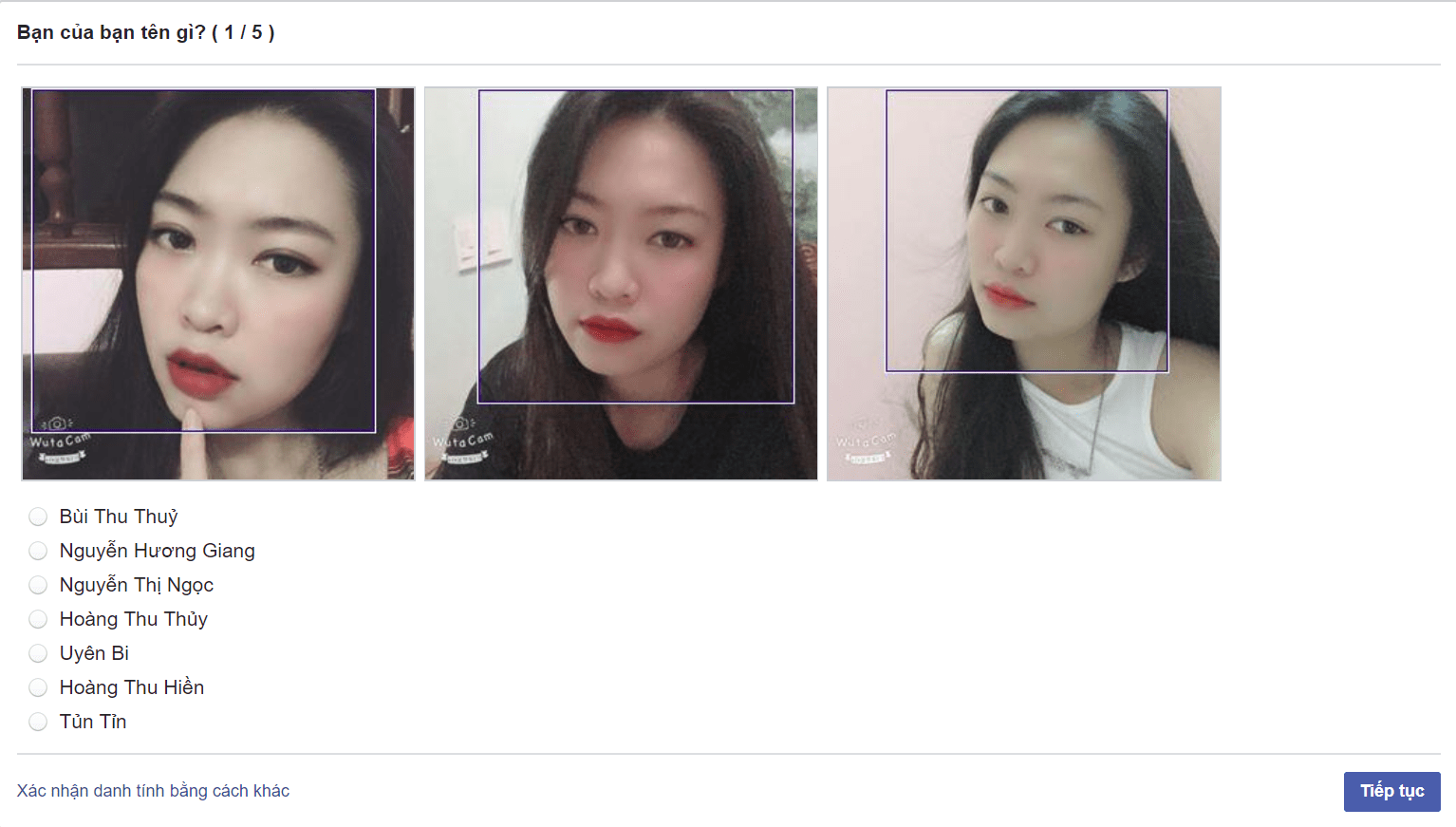Tap the Tiếp tục button

tap(1391, 791)
